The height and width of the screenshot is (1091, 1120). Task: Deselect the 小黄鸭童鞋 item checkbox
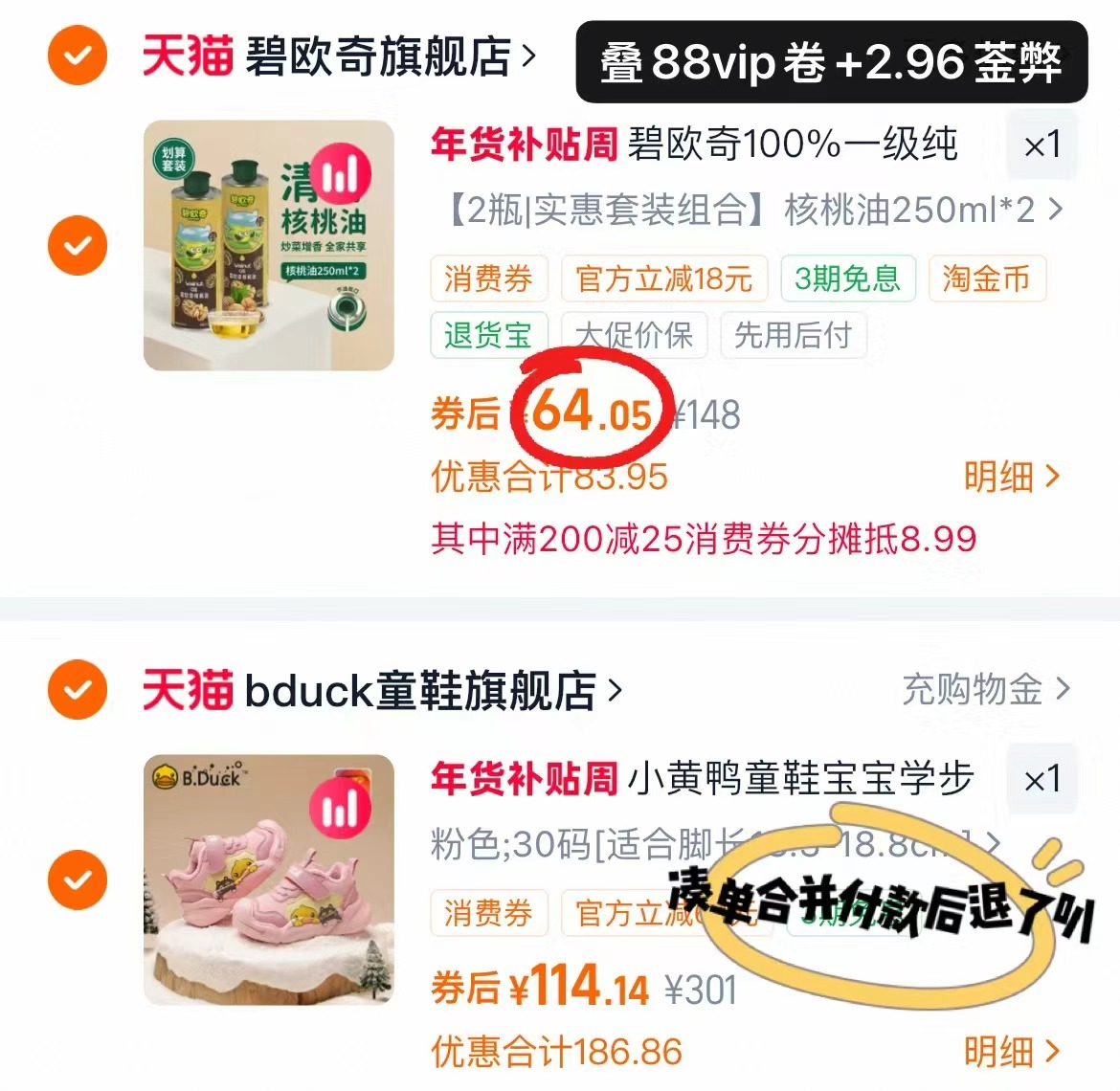(x=78, y=879)
